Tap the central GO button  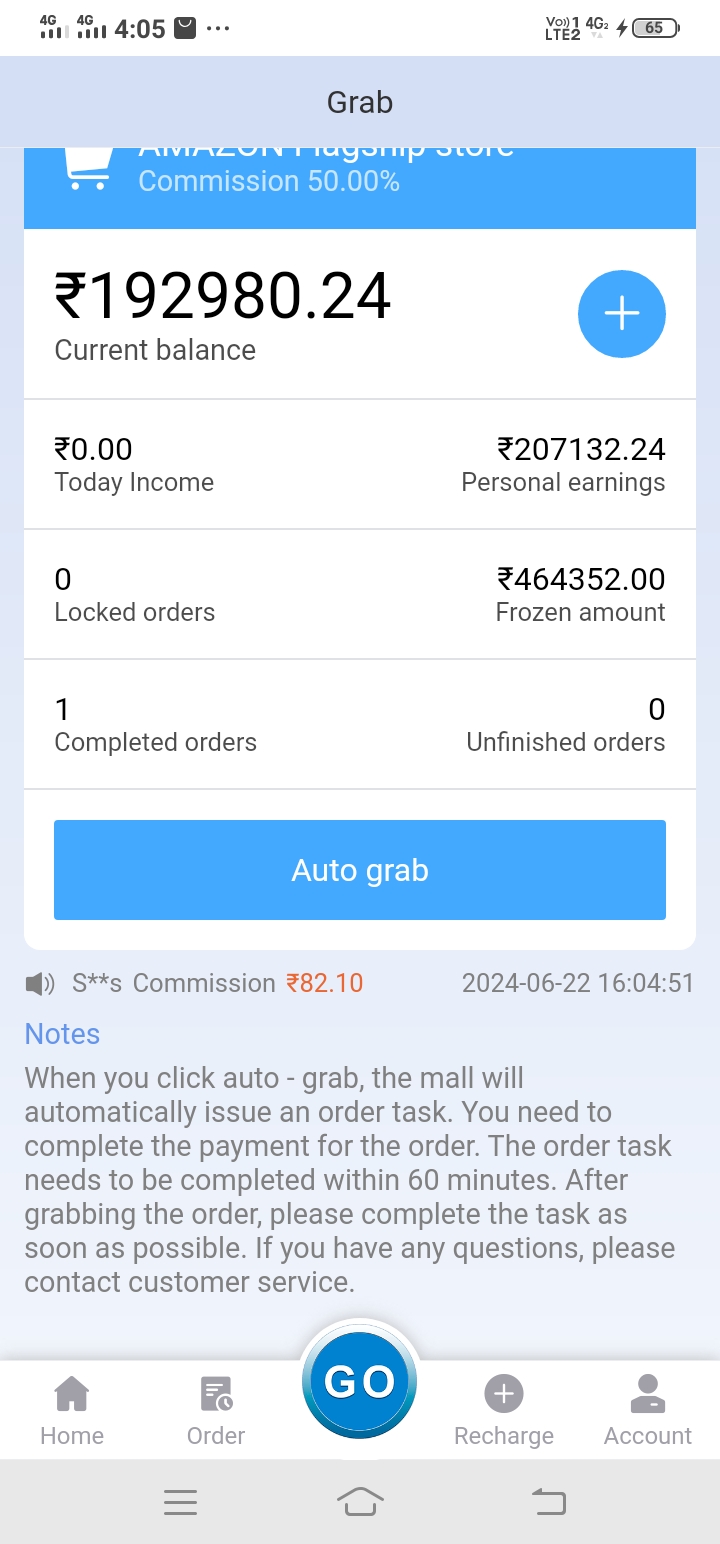[x=360, y=1382]
